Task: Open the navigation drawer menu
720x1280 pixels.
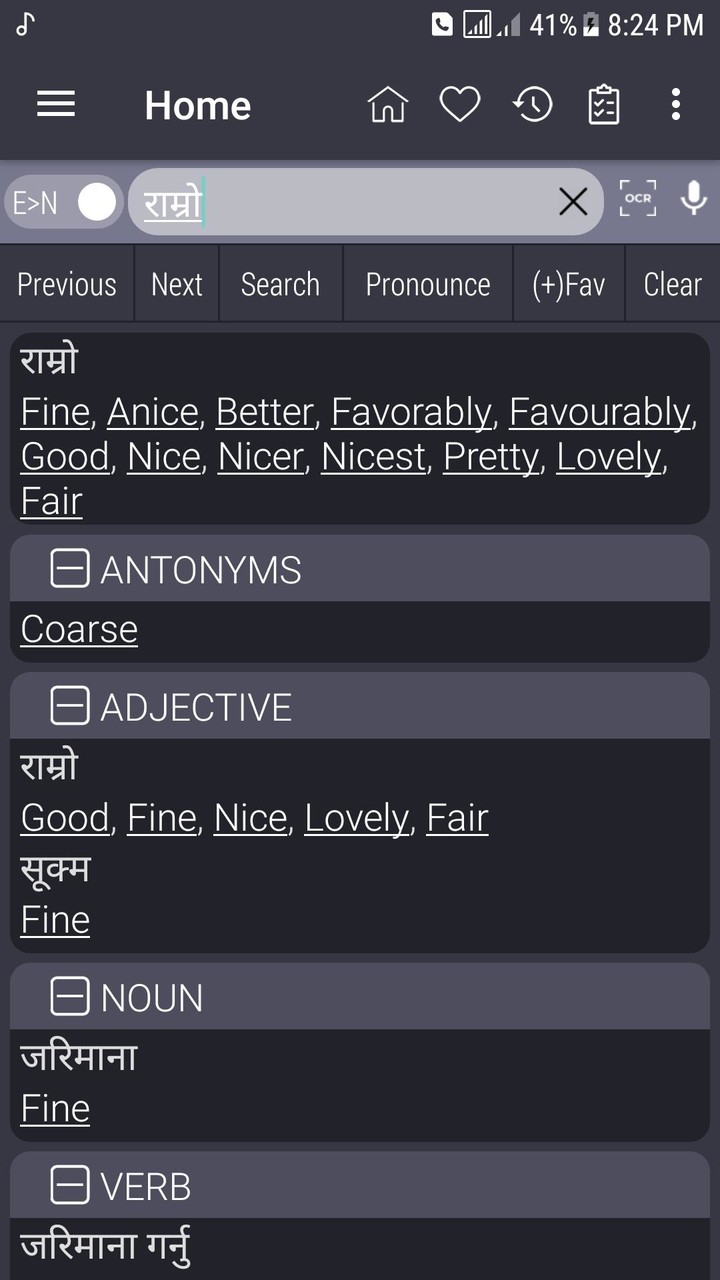Action: pyautogui.click(x=55, y=105)
